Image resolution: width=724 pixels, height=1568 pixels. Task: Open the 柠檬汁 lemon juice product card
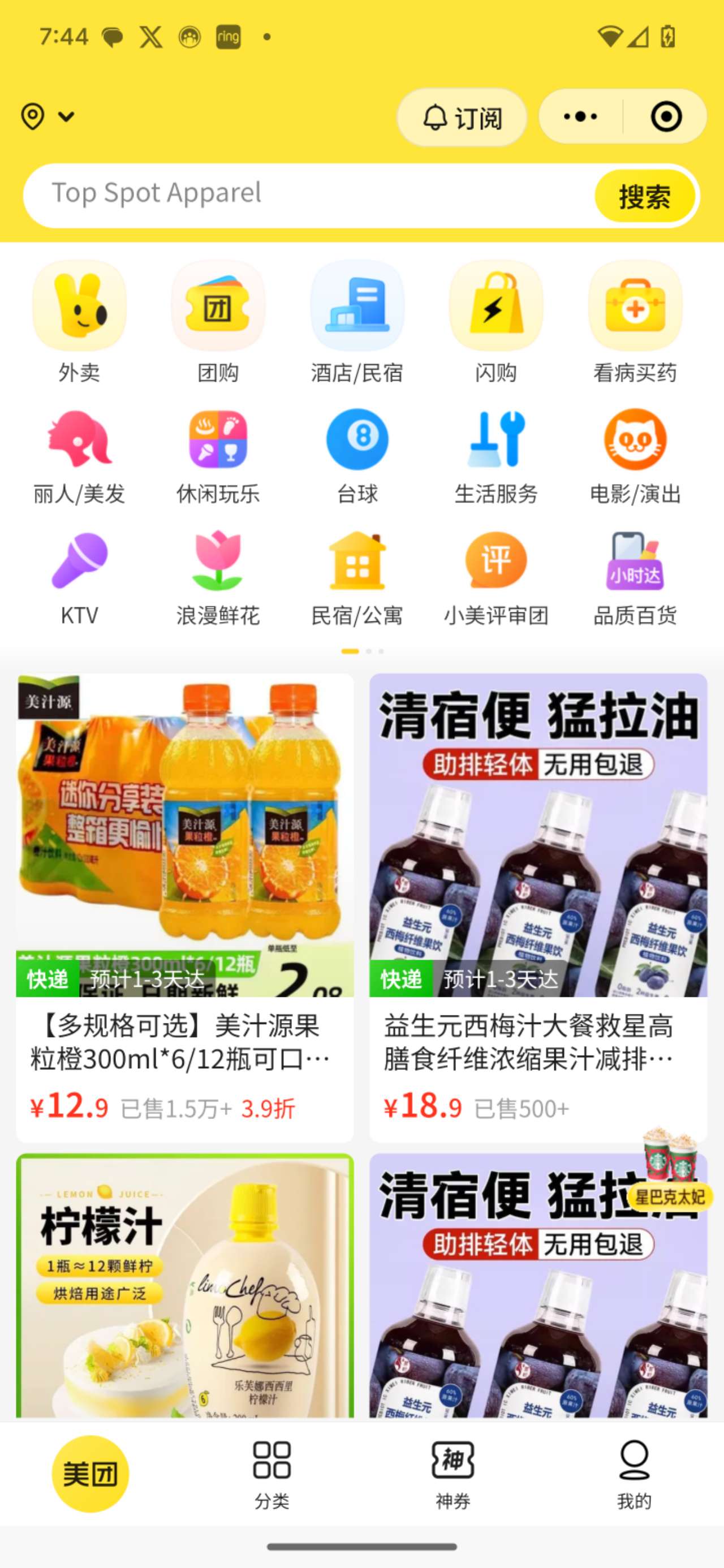point(184,1284)
